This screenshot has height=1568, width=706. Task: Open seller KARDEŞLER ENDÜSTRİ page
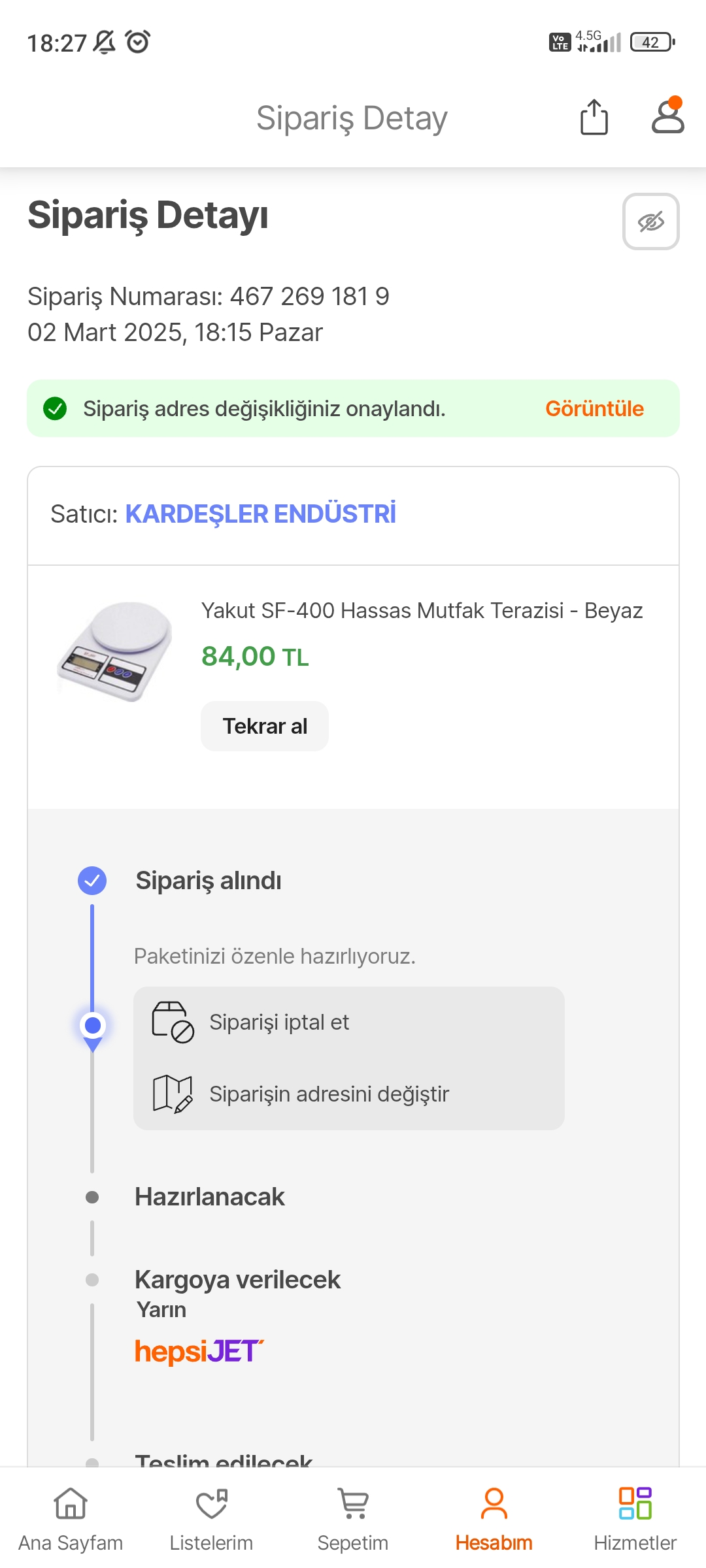coord(260,514)
